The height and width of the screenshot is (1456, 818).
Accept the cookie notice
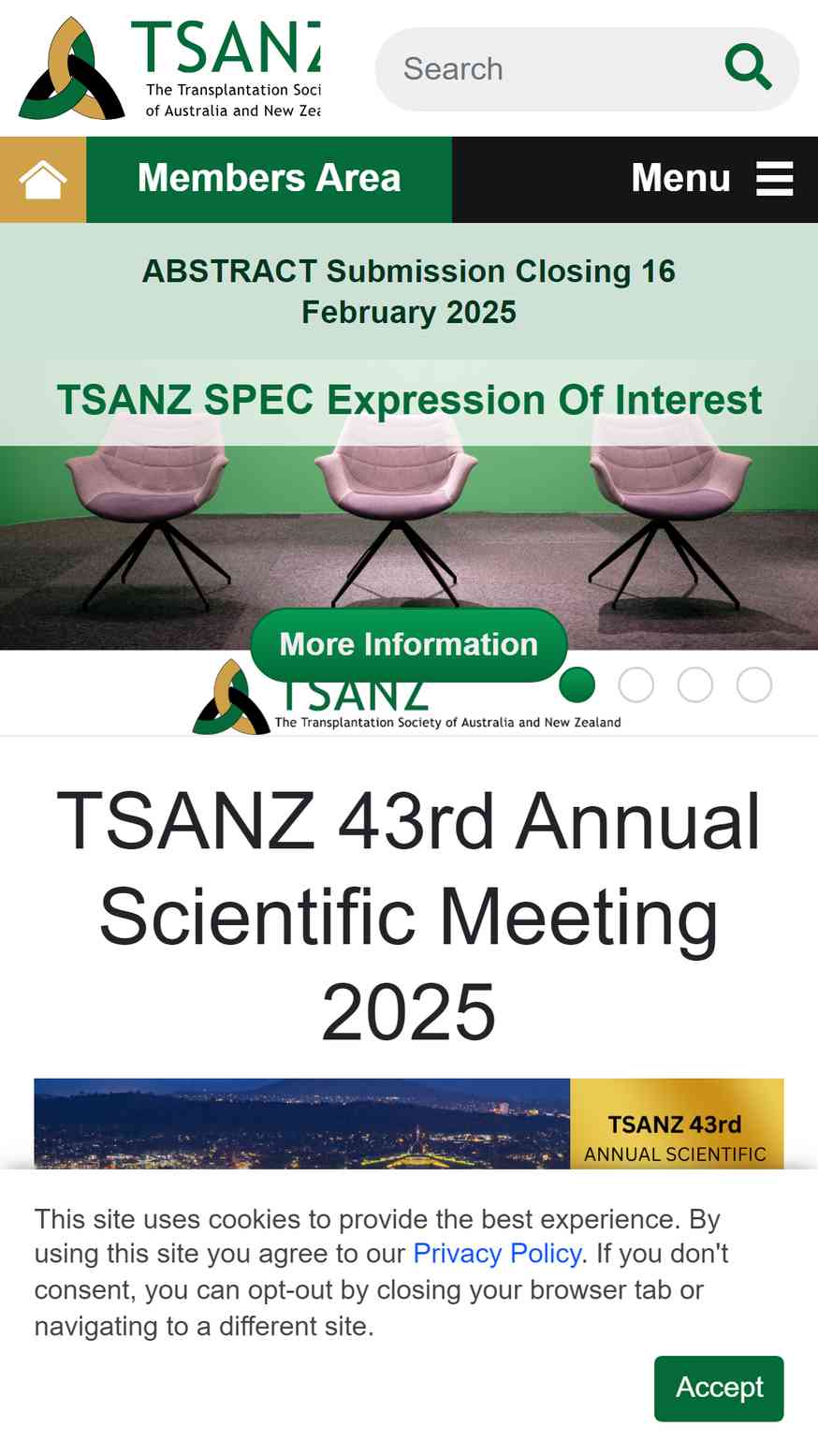[x=719, y=1389]
